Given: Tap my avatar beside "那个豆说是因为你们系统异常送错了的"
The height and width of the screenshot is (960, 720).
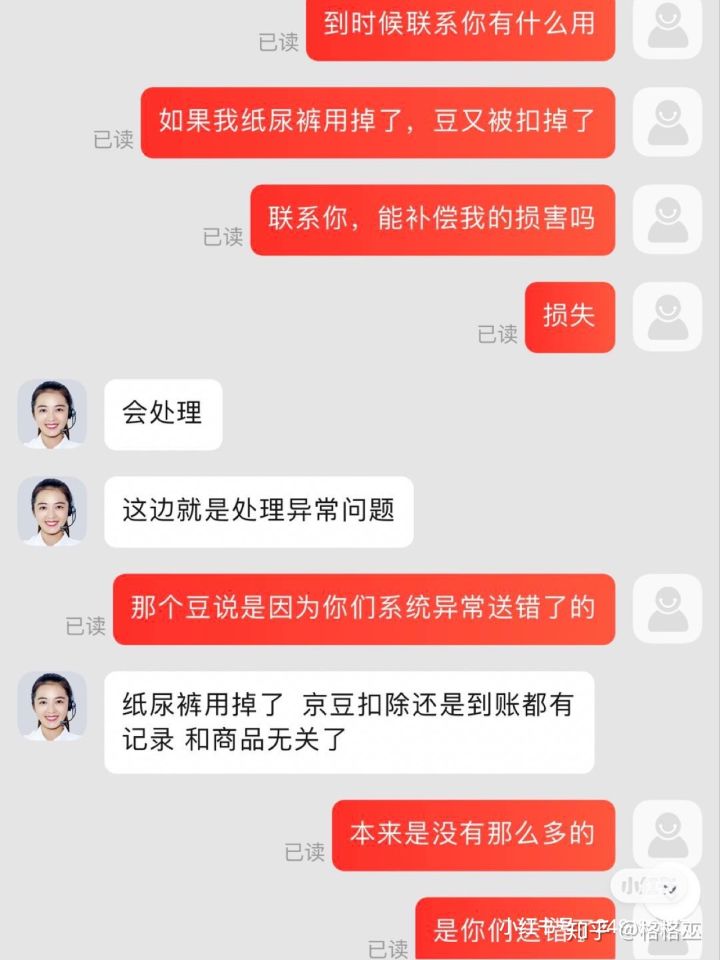Looking at the screenshot, I should 667,608.
